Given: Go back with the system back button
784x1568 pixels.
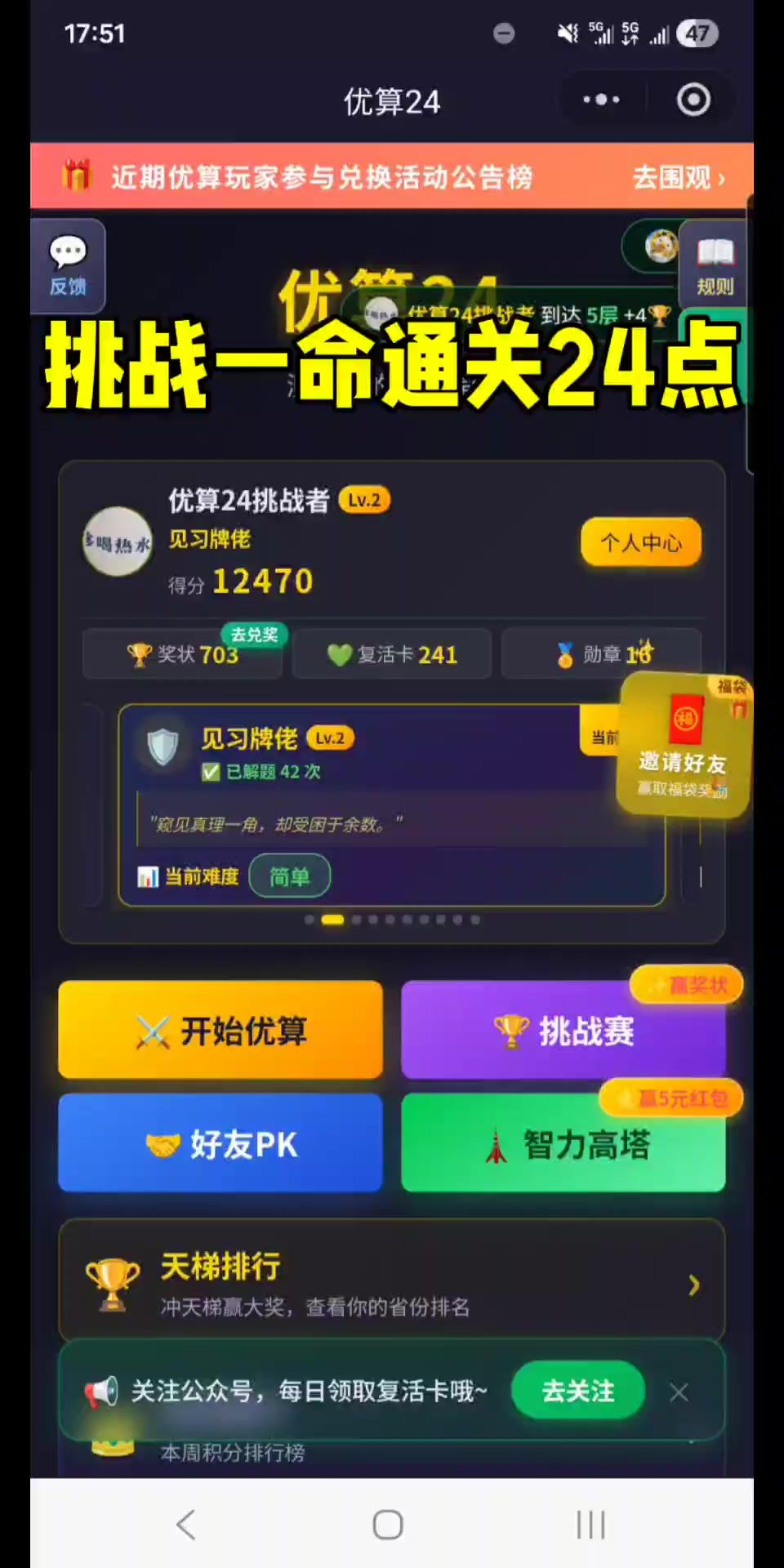Looking at the screenshot, I should click(186, 1524).
